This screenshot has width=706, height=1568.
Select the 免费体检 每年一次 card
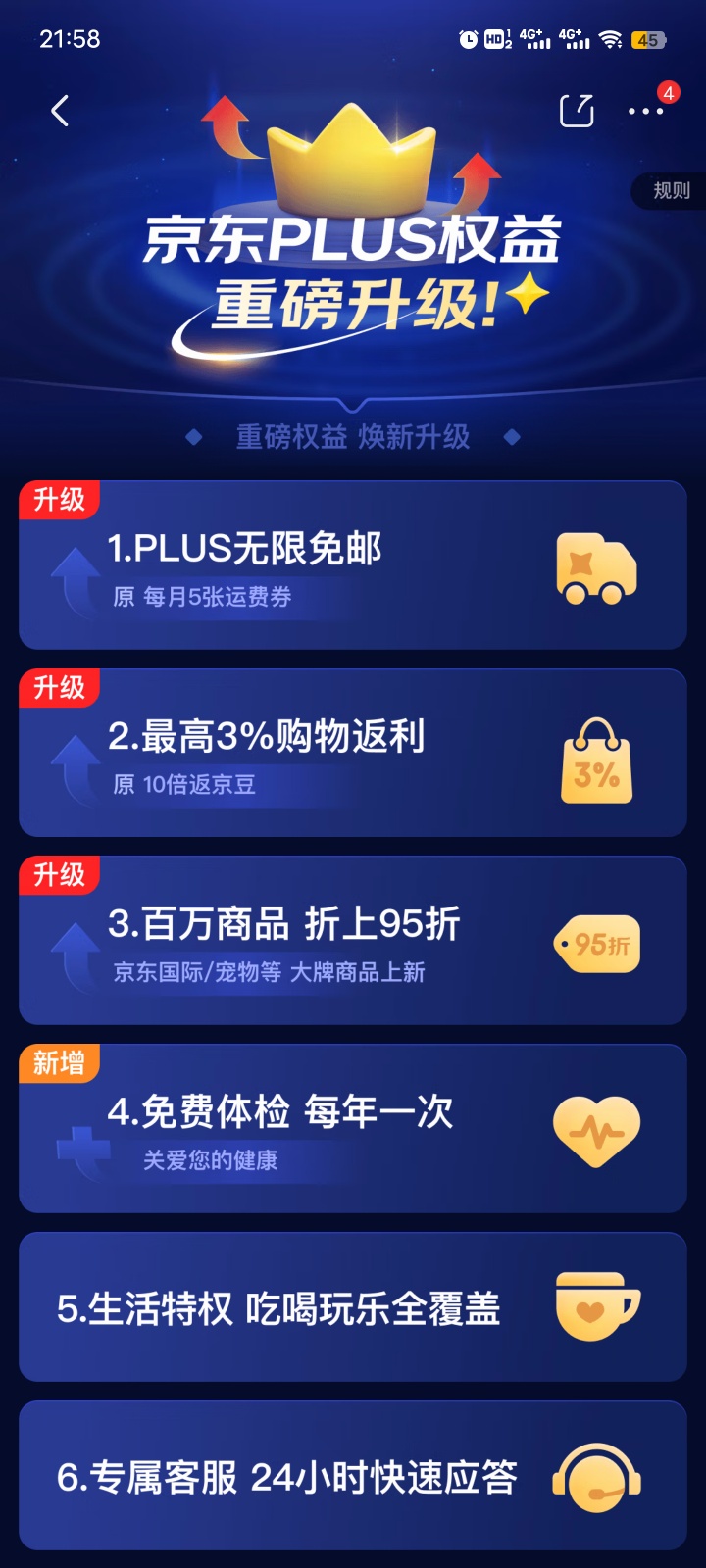coord(353,1129)
